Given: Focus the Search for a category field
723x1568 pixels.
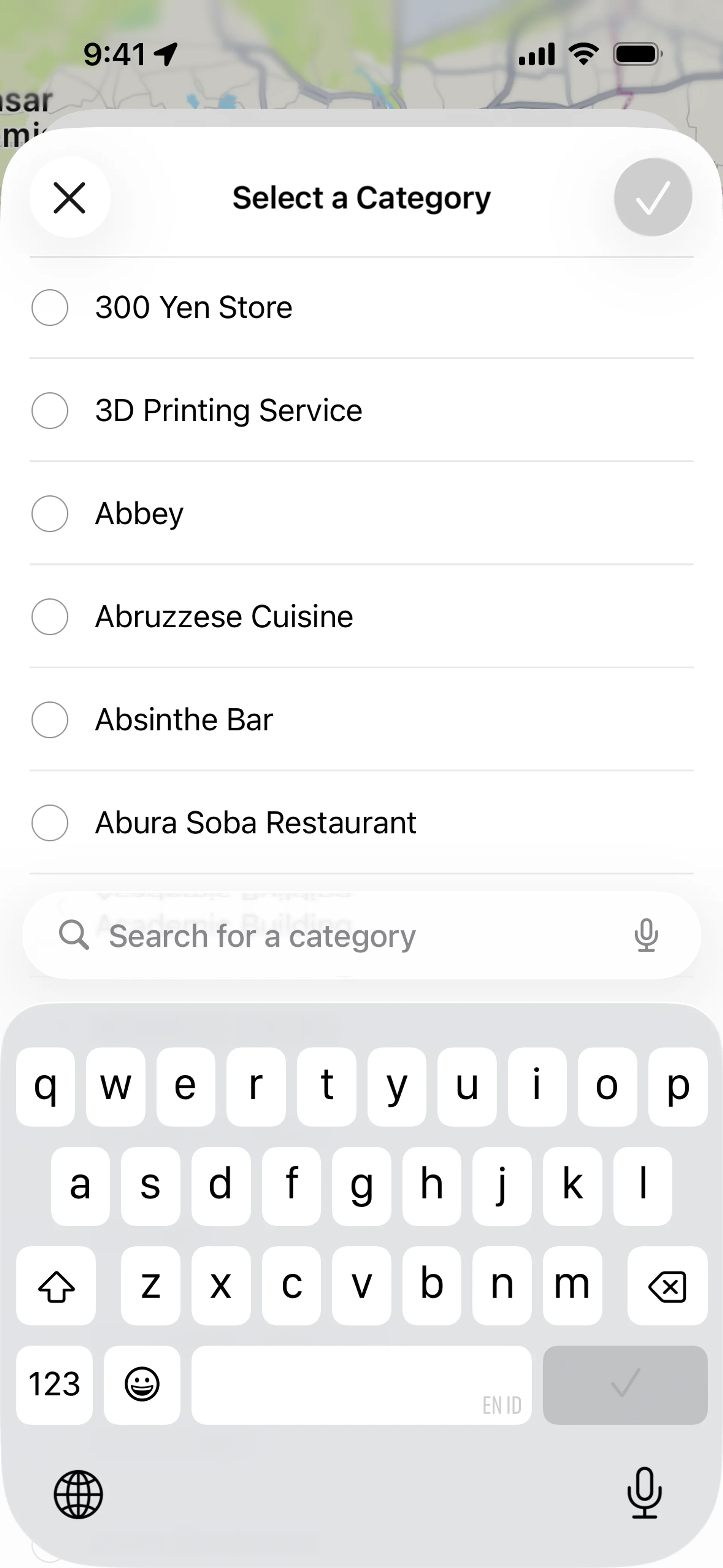Looking at the screenshot, I should (x=341, y=935).
